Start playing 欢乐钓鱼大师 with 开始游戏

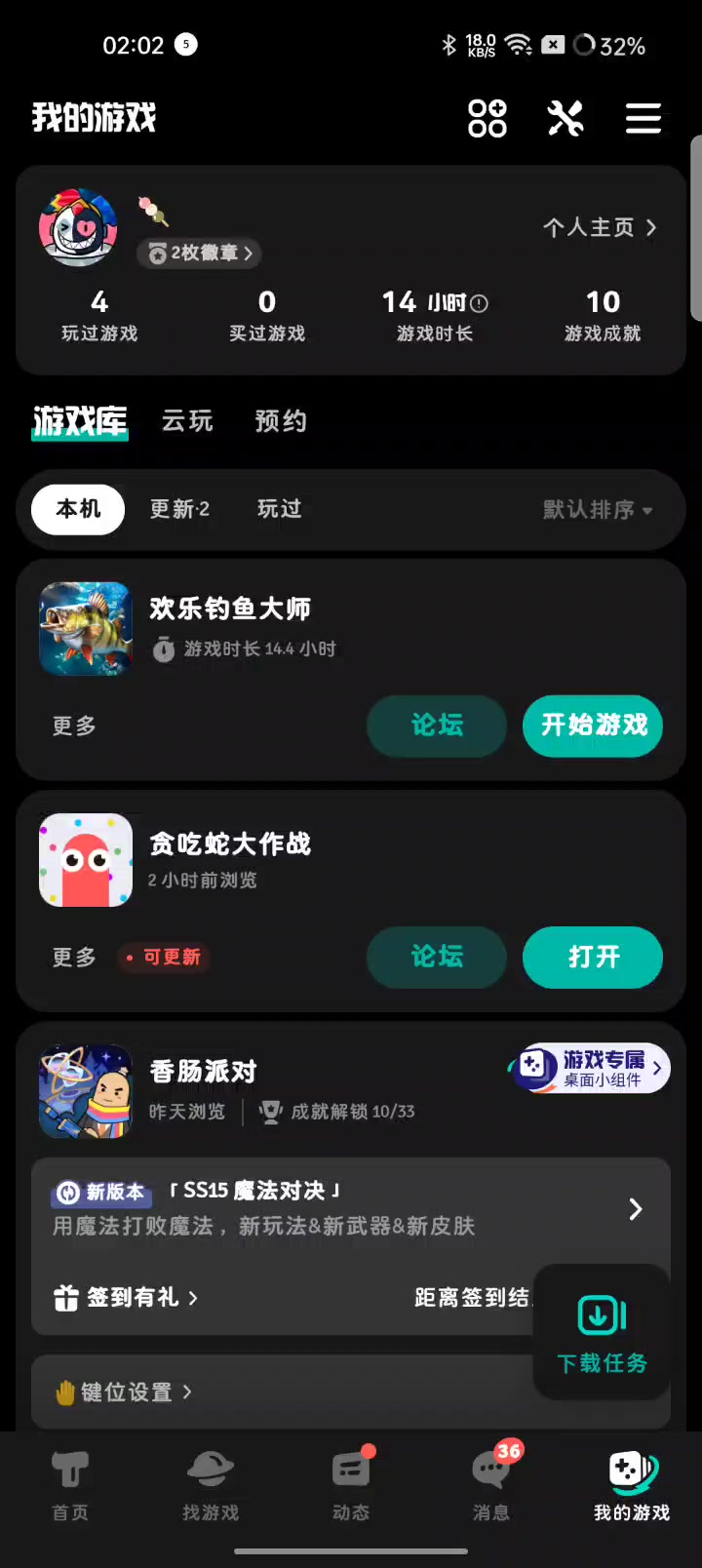coord(593,725)
